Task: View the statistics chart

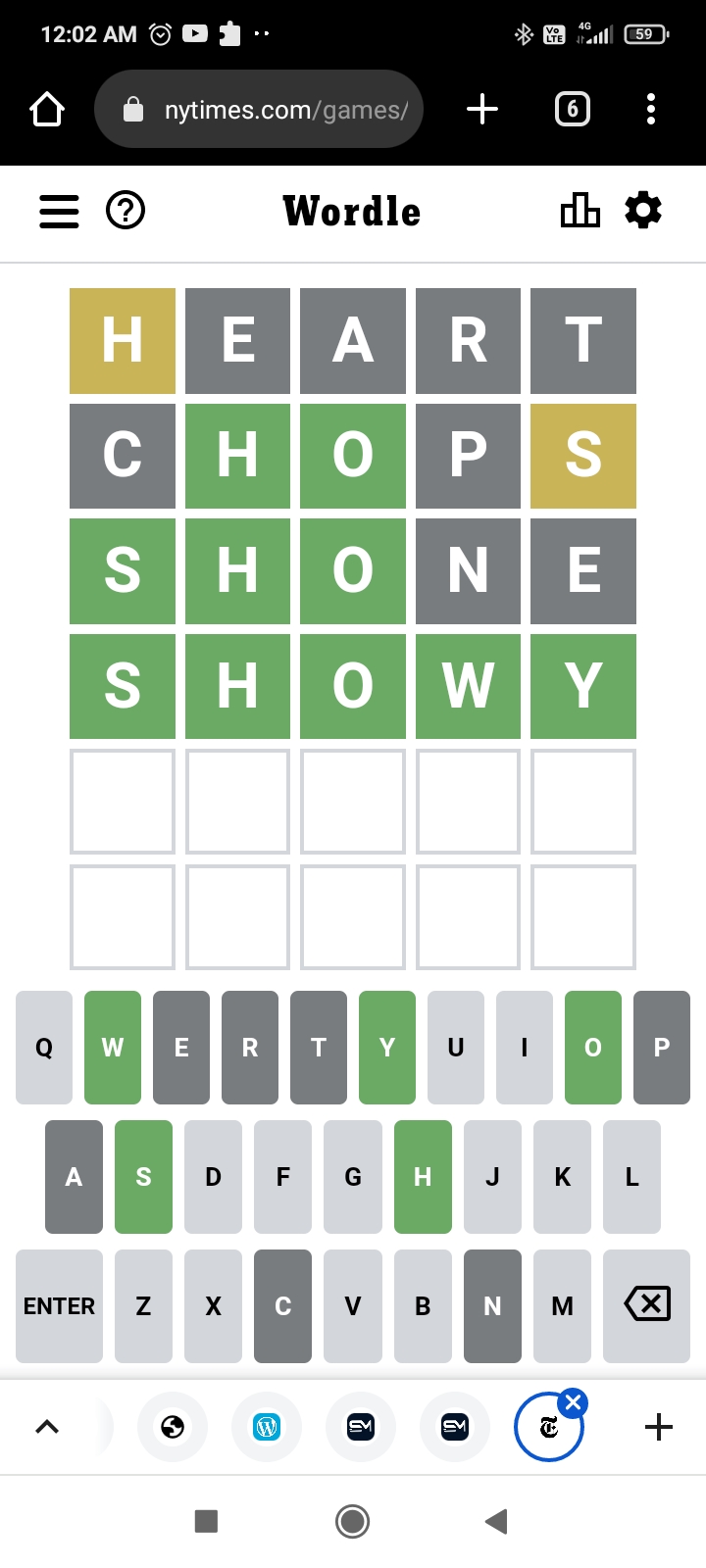Action: [x=580, y=211]
